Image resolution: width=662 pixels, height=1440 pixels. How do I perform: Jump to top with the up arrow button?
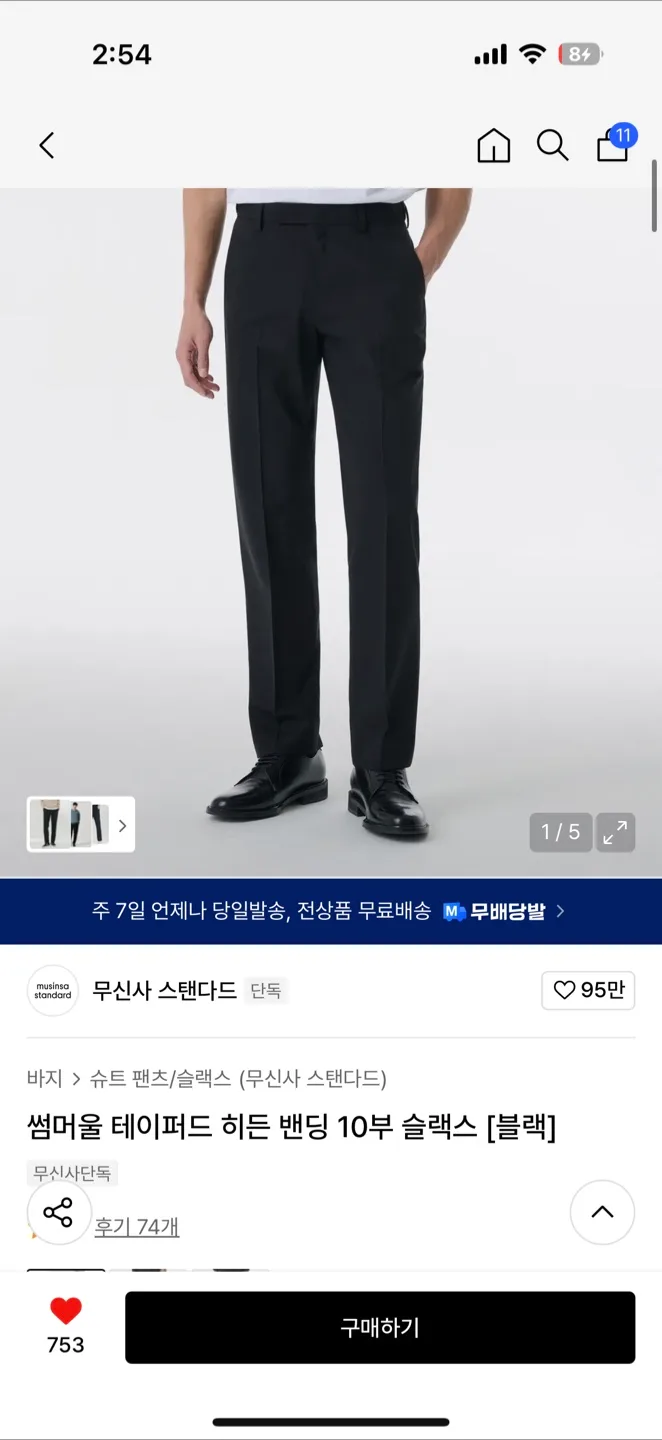(602, 1212)
